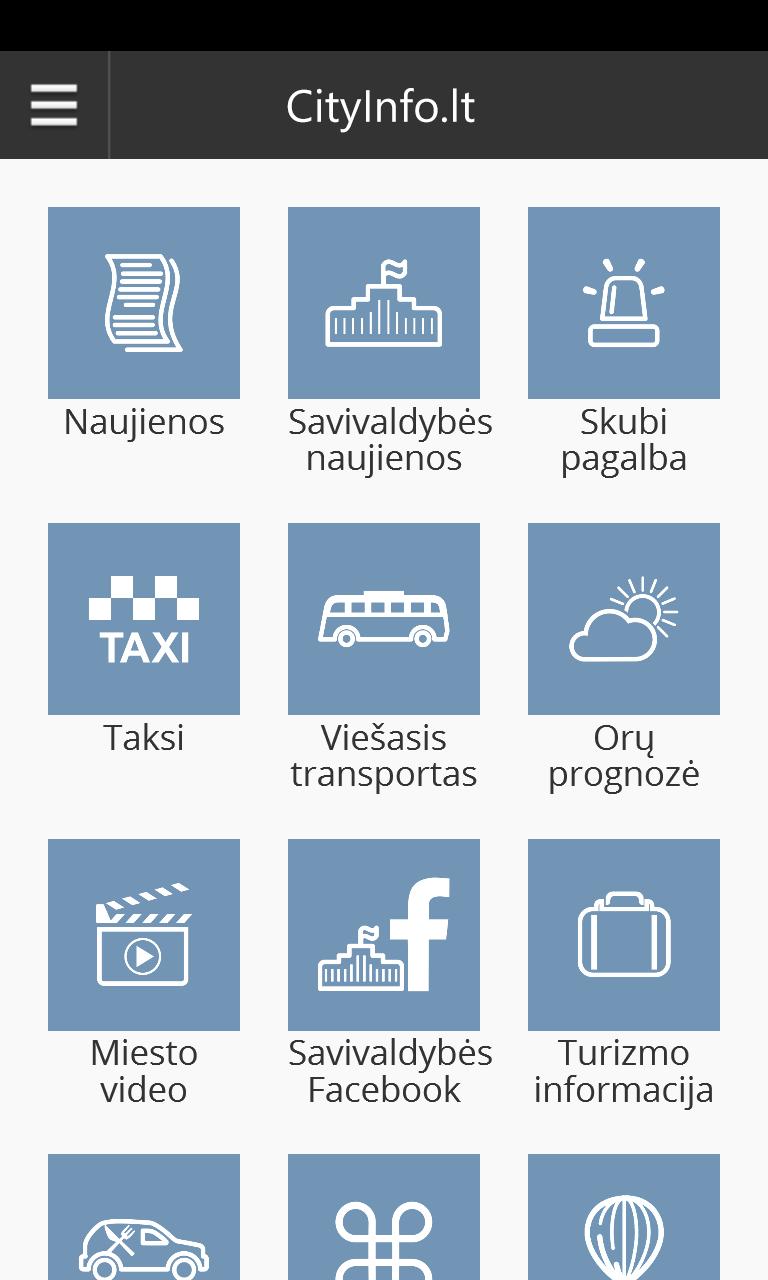
Task: Open the Naujienos newspaper icon
Action: (143, 302)
